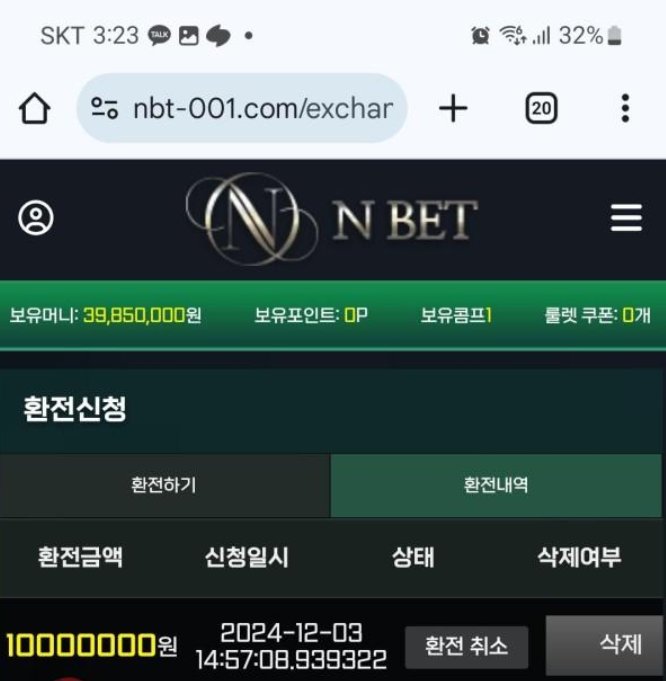Switch to the 환전내역 tab

click(496, 485)
